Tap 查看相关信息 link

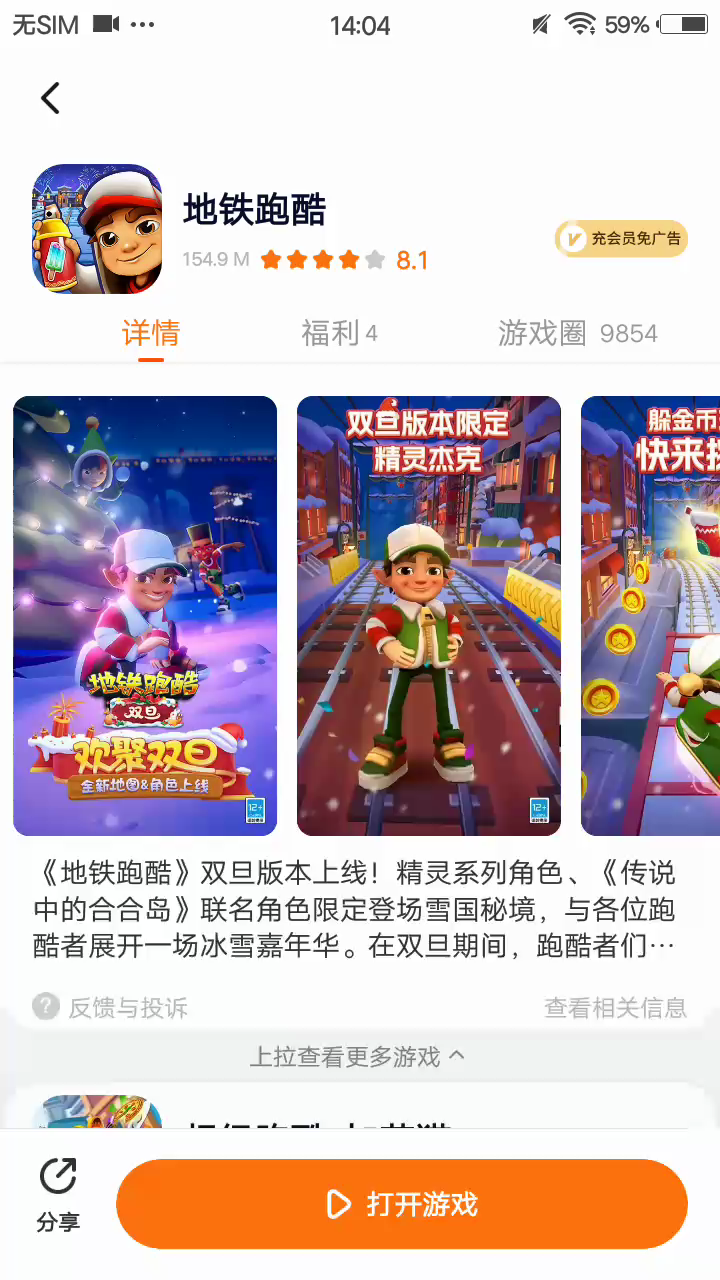[x=615, y=1007]
